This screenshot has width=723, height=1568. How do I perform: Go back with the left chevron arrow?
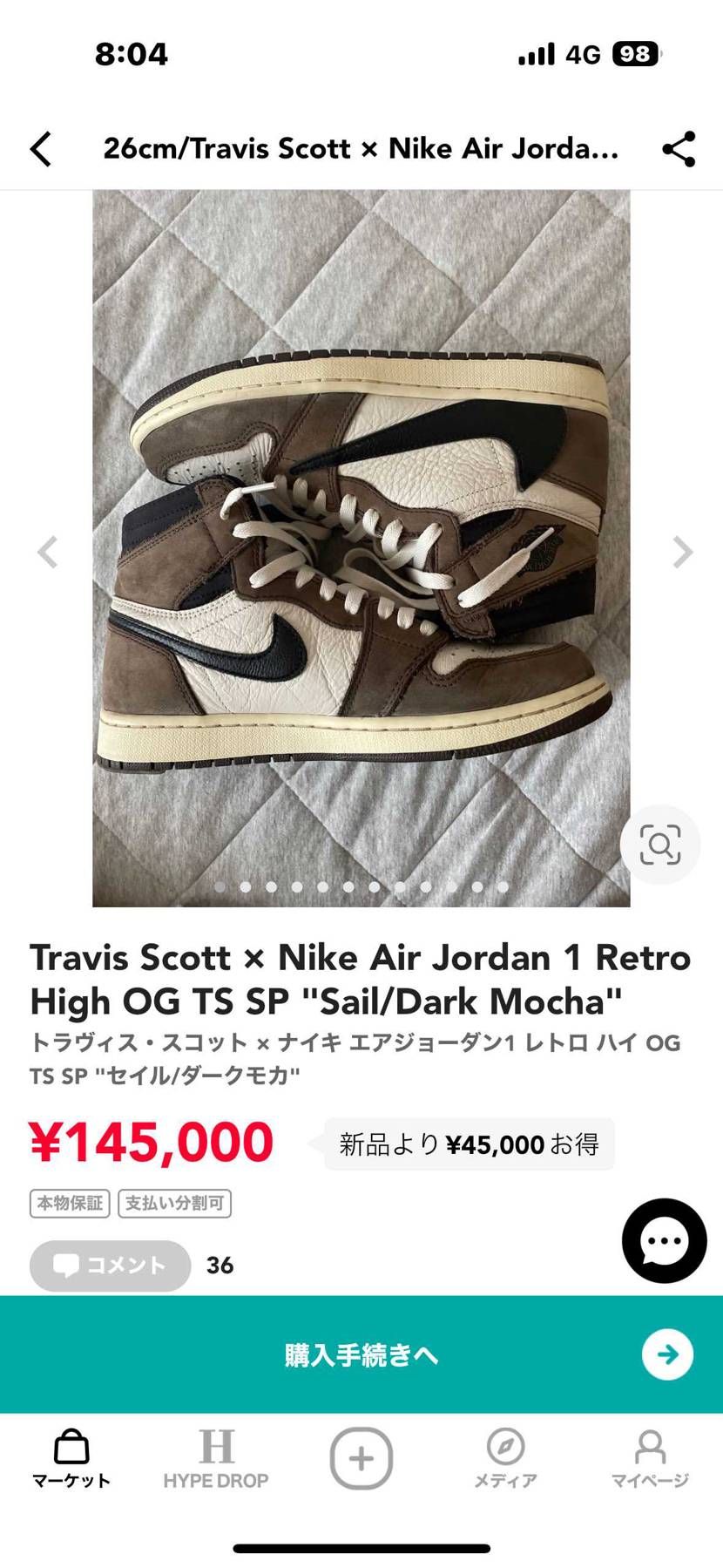pyautogui.click(x=41, y=148)
